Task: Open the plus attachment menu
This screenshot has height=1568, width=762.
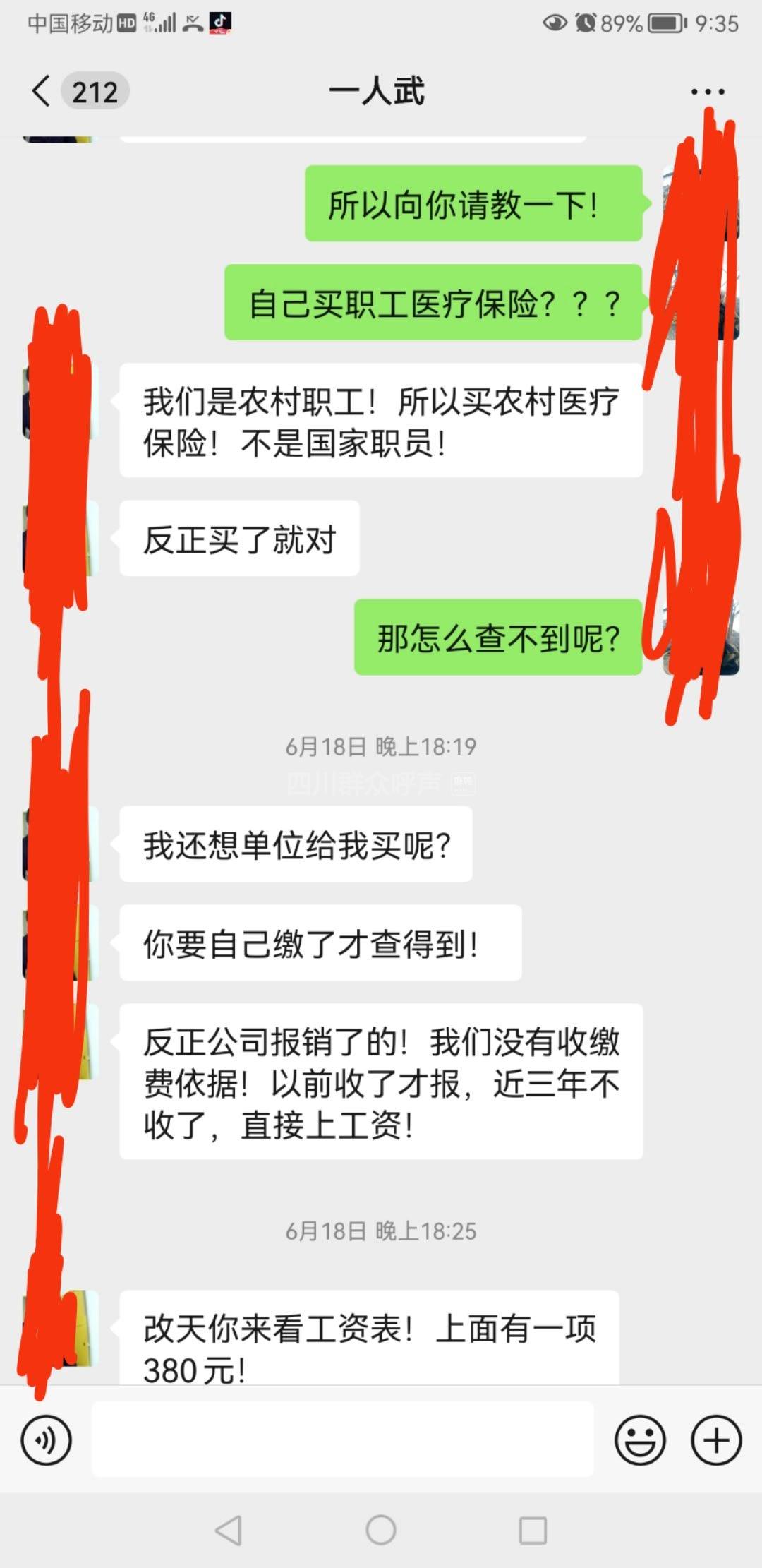Action: [x=715, y=1440]
